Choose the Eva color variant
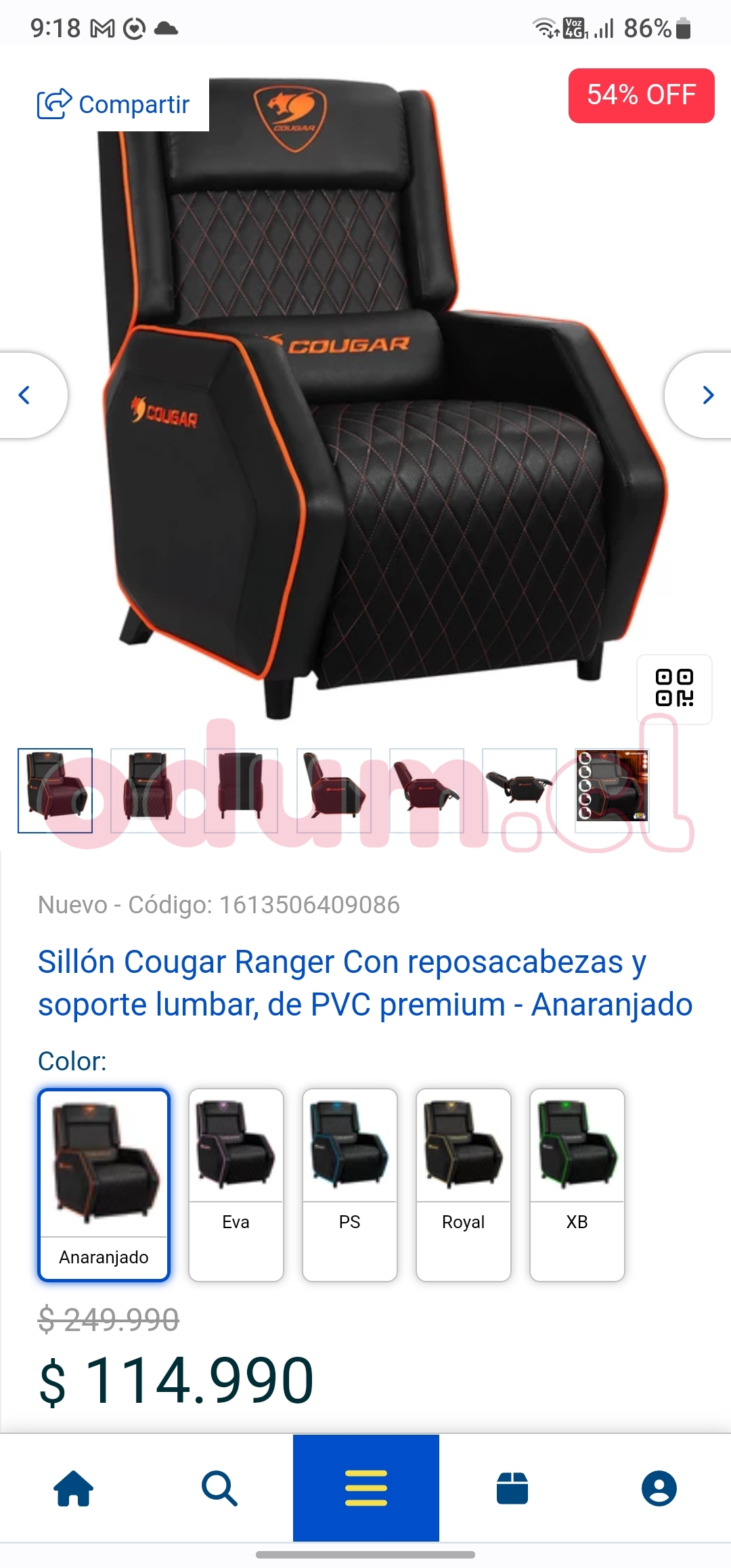This screenshot has height=1568, width=731. point(236,1184)
